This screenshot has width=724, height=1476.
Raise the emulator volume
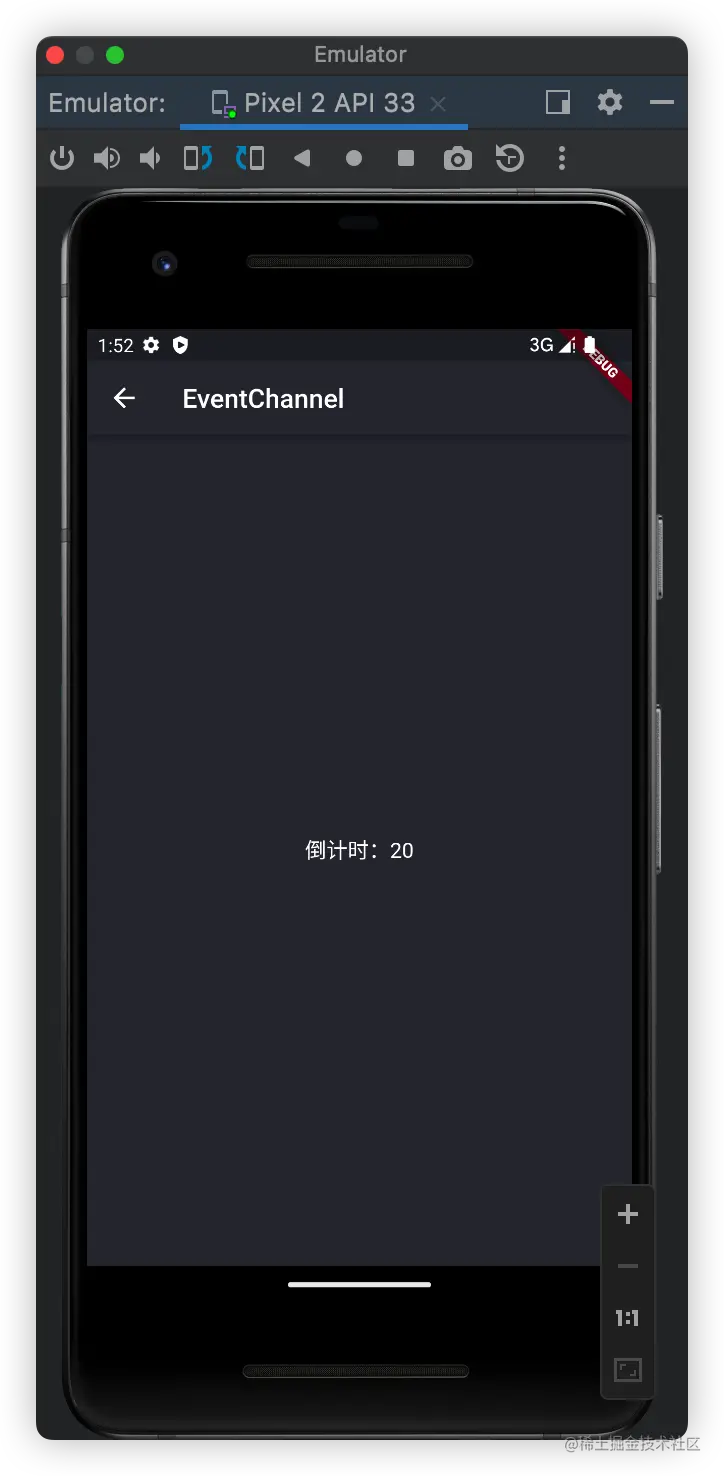pos(106,158)
